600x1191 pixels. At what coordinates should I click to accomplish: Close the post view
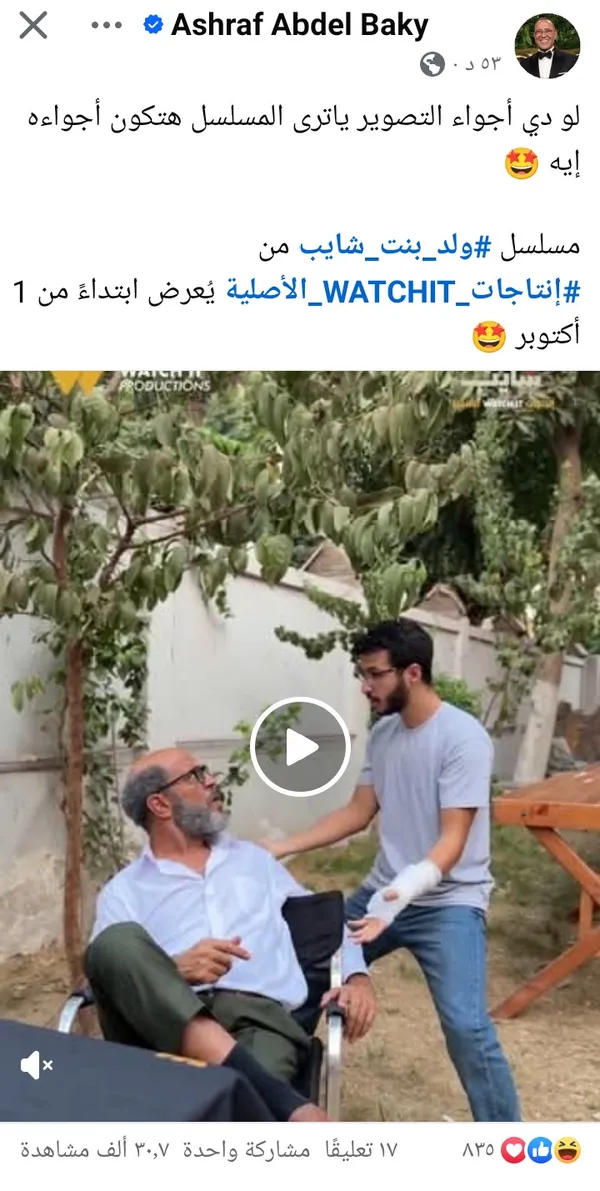click(33, 26)
